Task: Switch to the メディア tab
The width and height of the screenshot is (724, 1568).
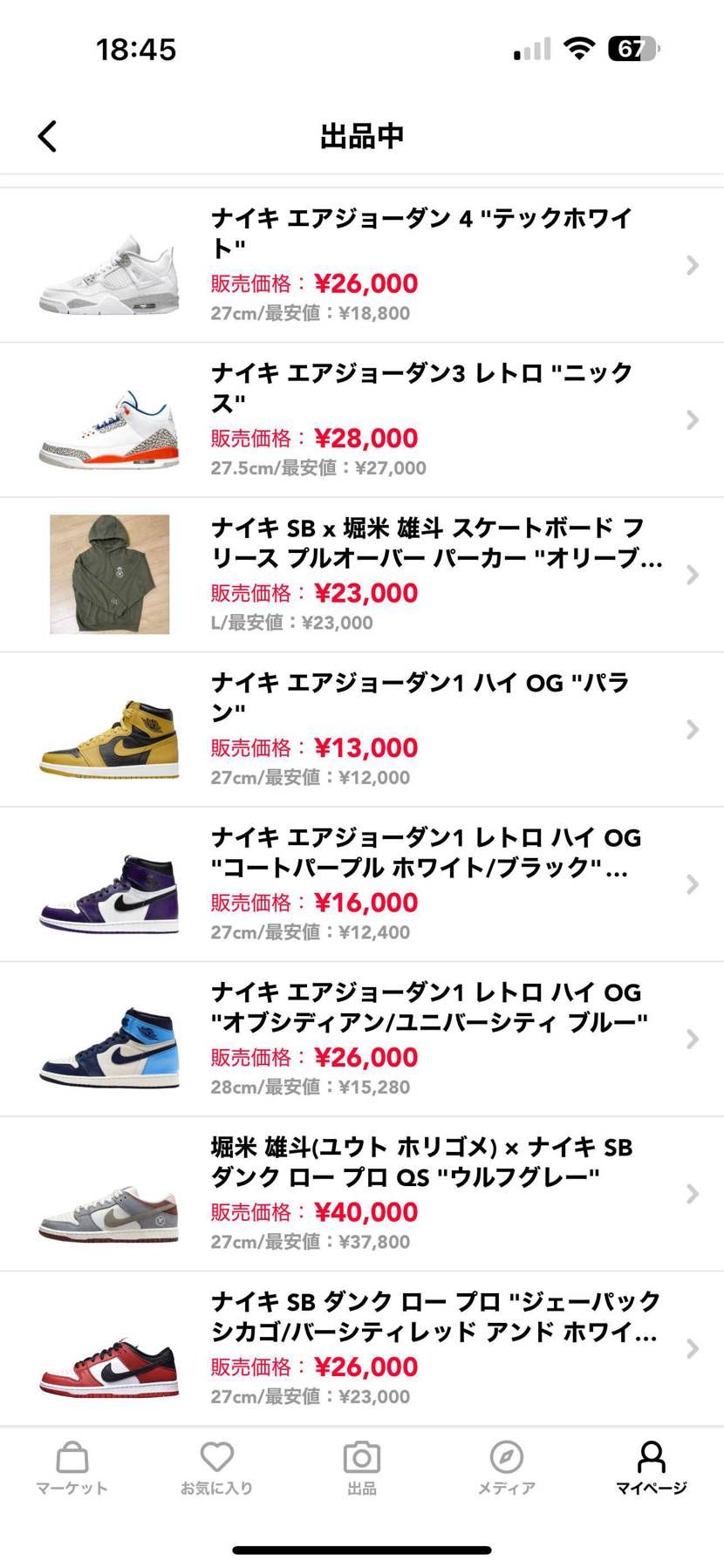Action: (x=506, y=1469)
